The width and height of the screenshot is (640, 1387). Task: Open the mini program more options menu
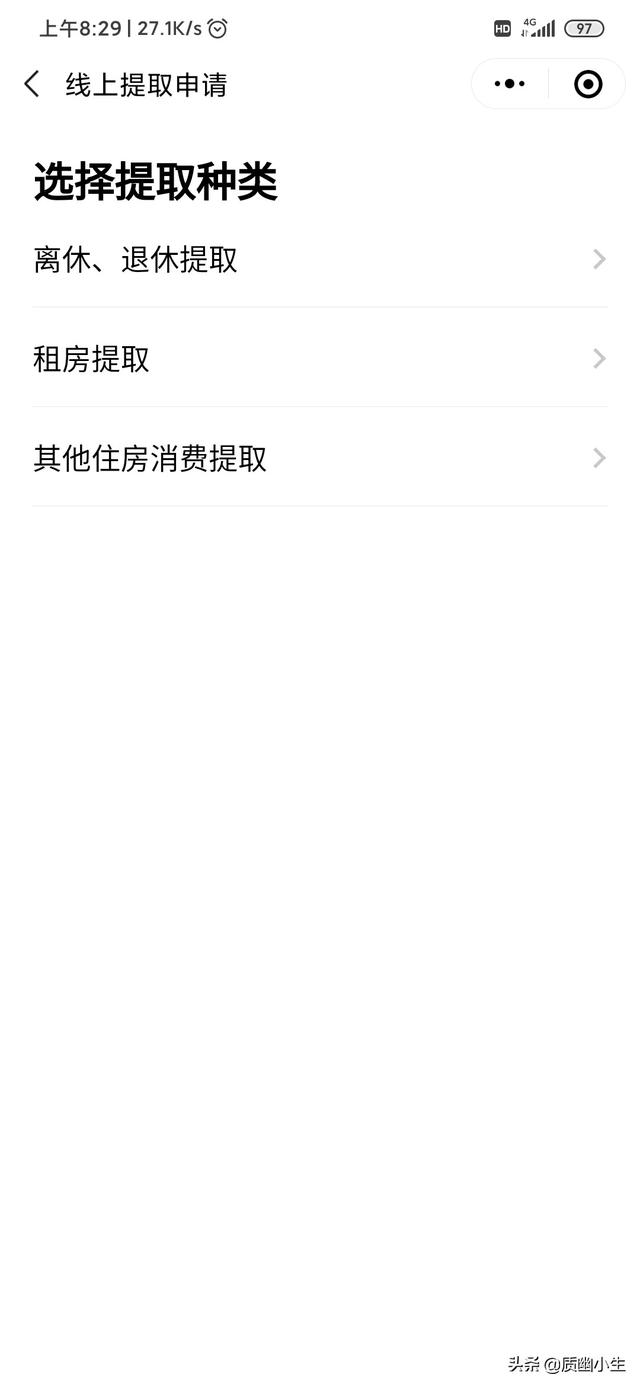(x=510, y=84)
